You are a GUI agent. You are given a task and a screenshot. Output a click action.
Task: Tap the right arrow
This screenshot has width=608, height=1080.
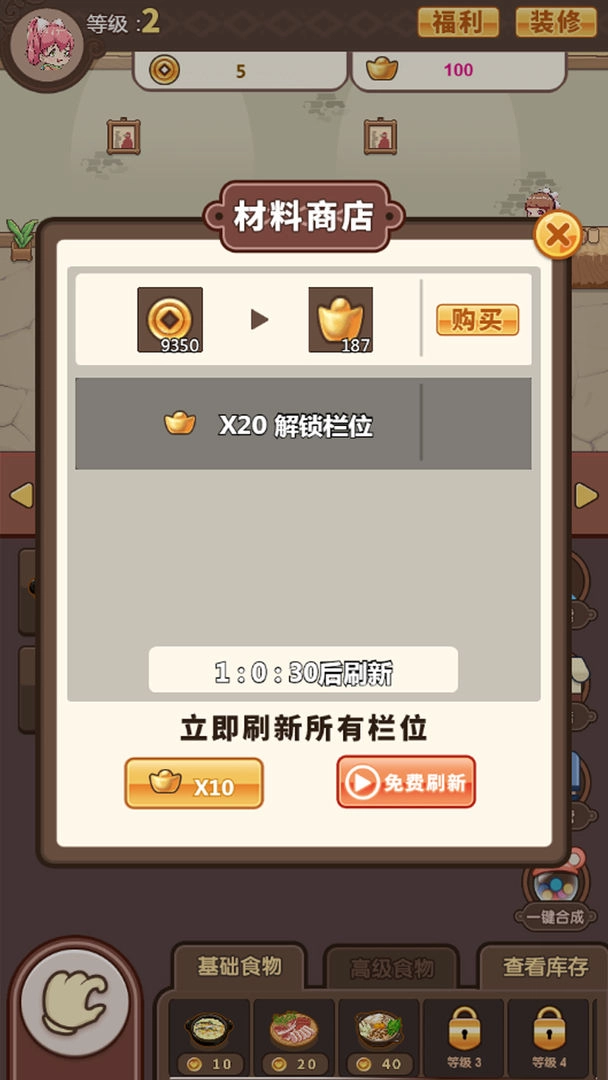pyautogui.click(x=587, y=494)
